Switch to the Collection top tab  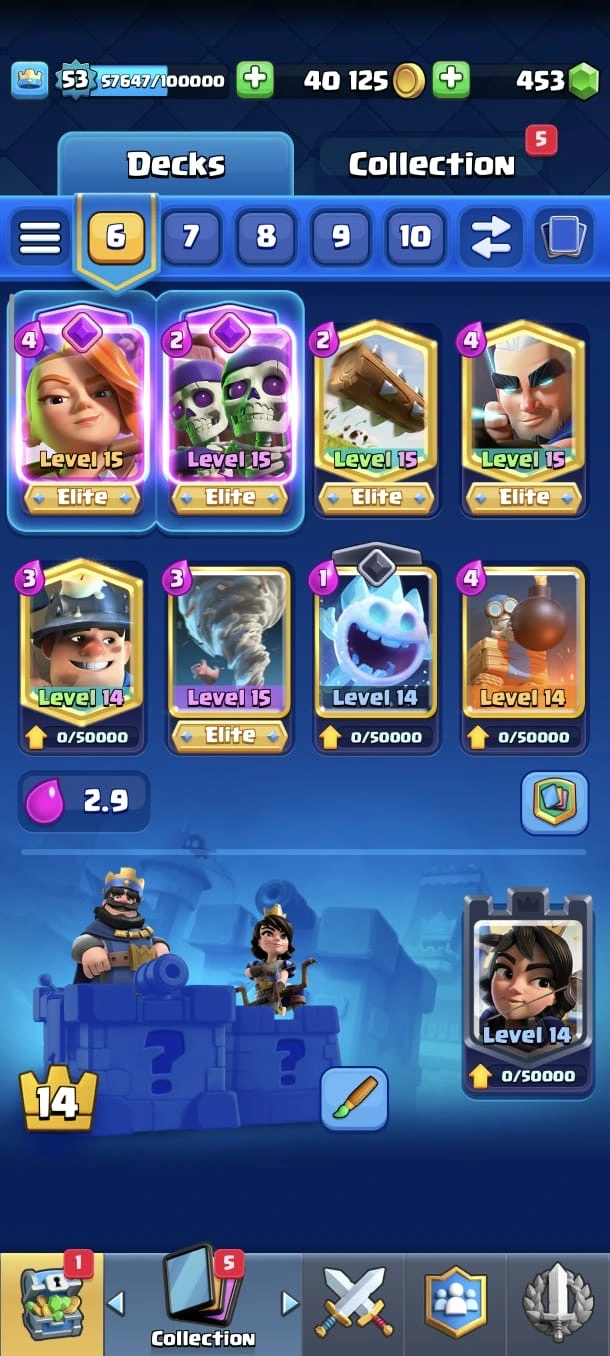431,164
